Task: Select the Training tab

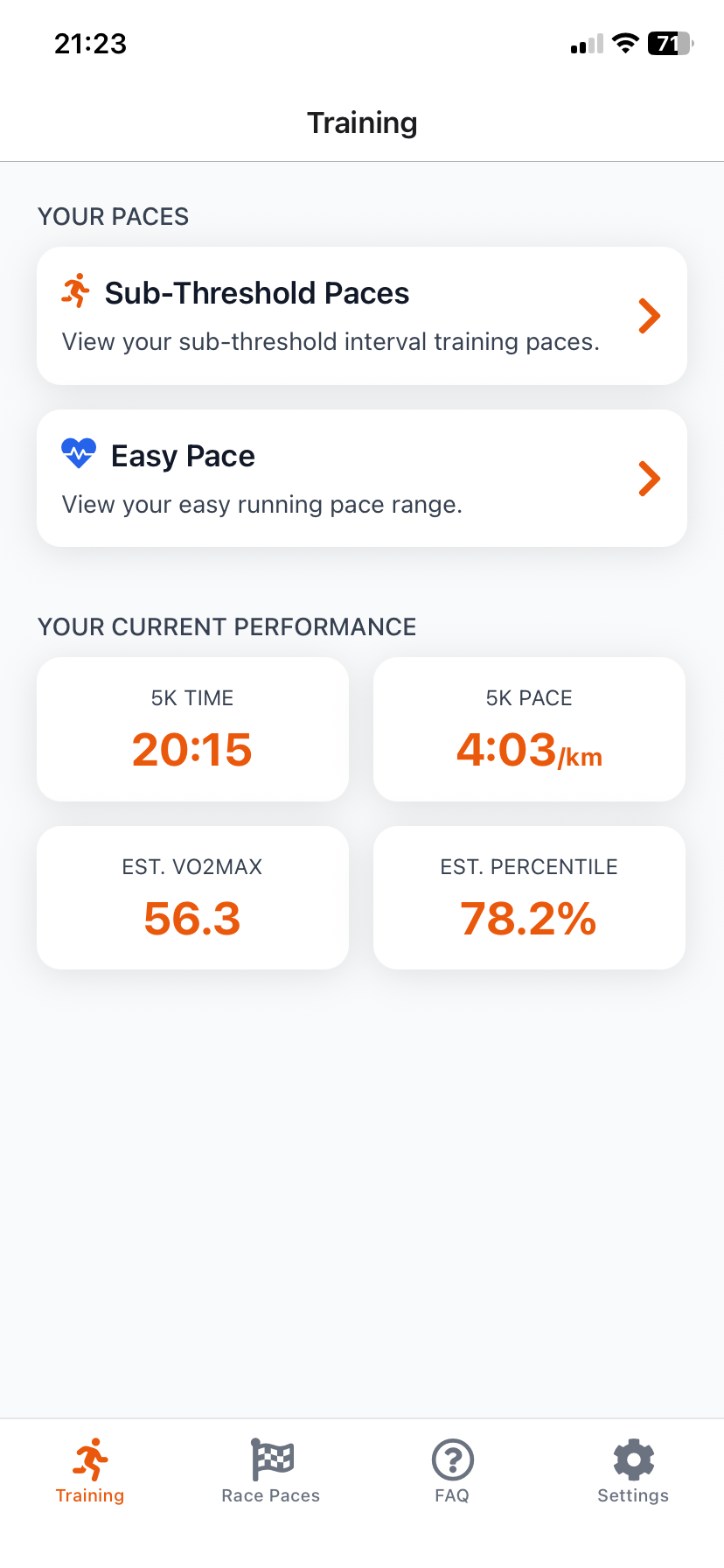Action: [90, 1472]
